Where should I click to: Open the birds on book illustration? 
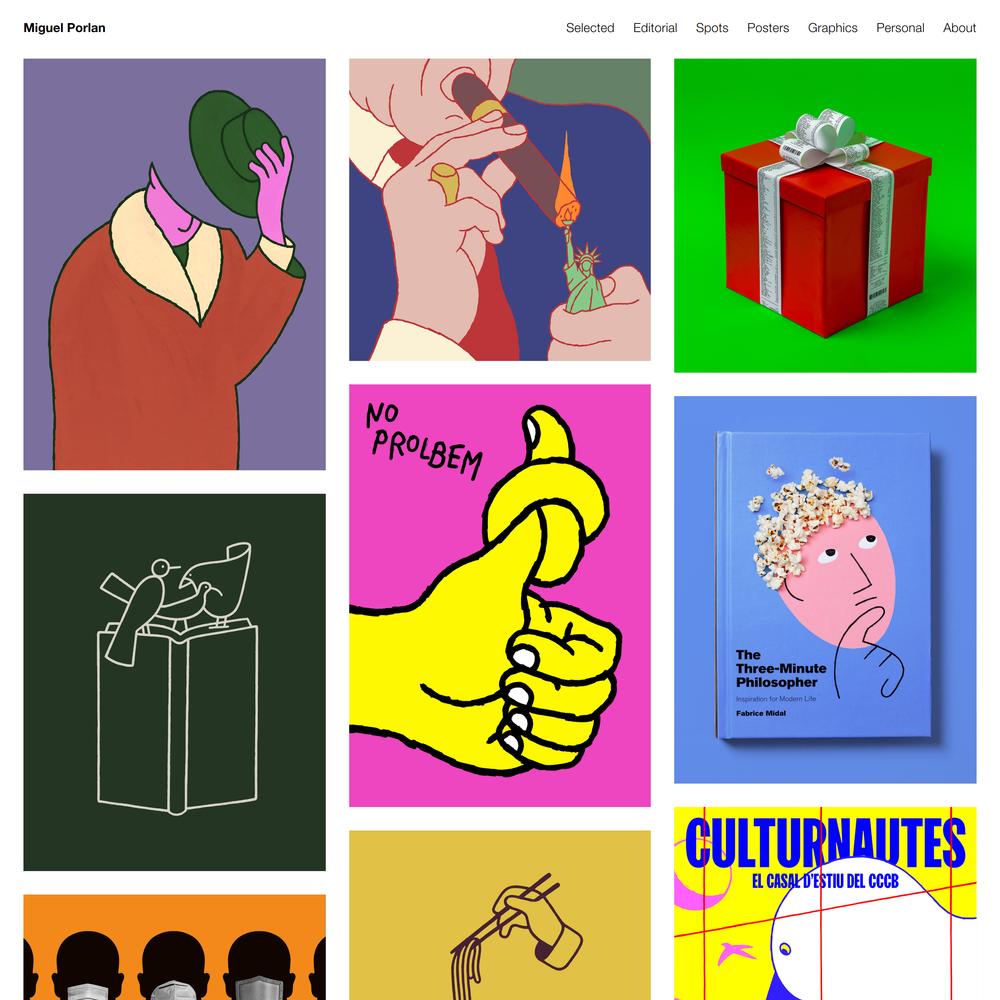click(x=174, y=682)
